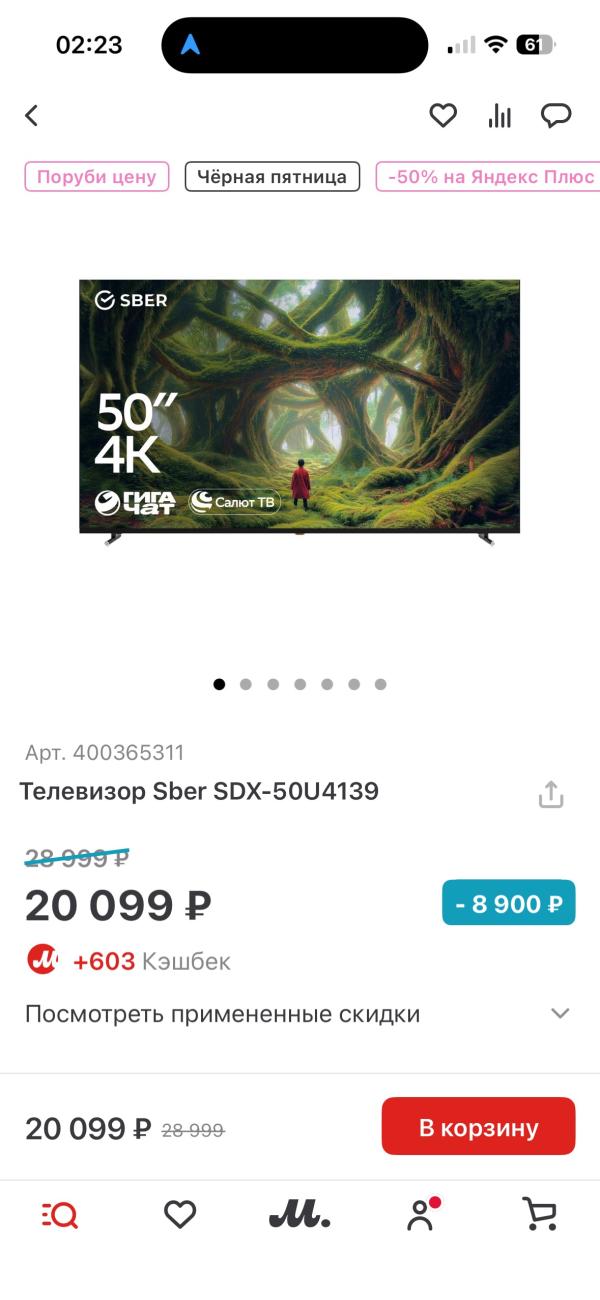Open the product comparison chart icon
600x1300 pixels.
[499, 116]
